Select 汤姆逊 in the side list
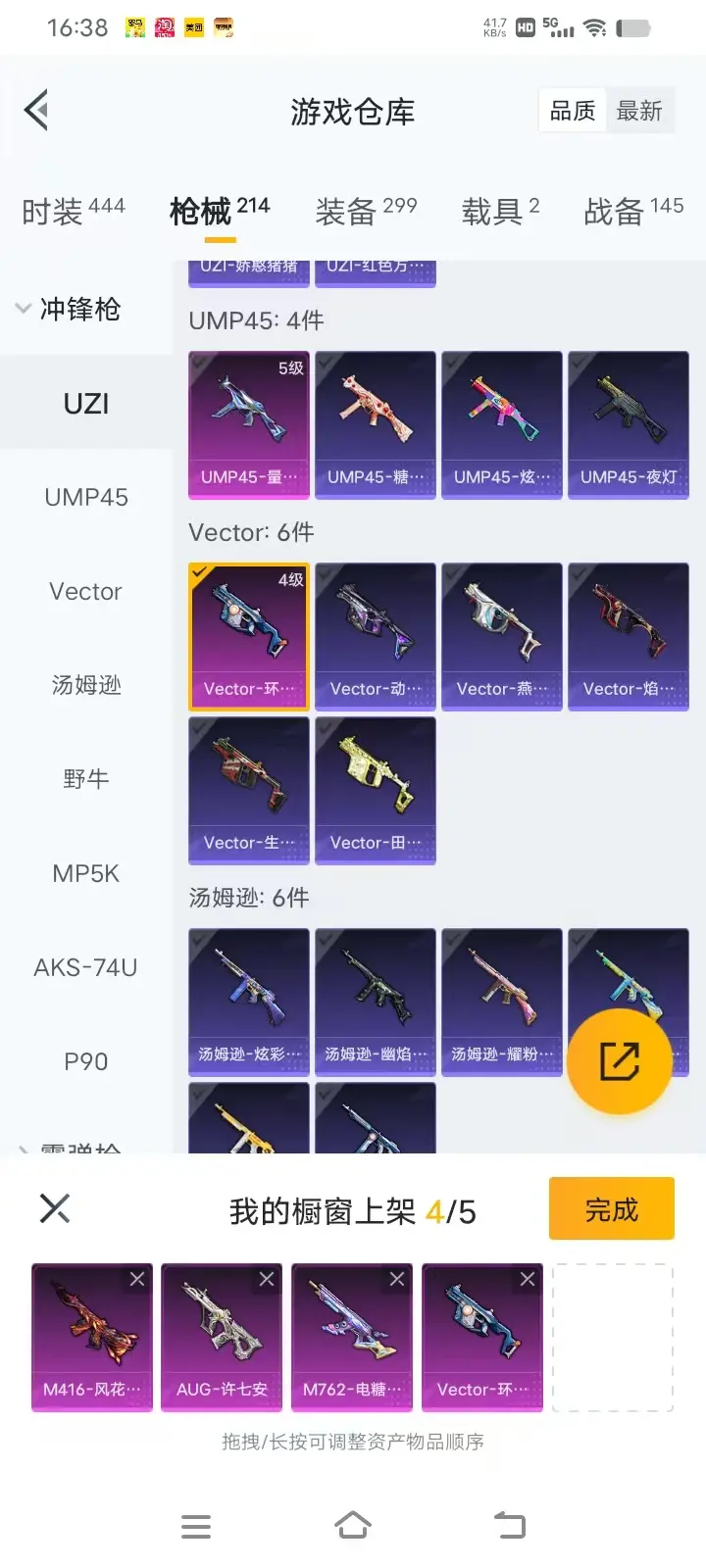The image size is (706, 1568). [86, 685]
